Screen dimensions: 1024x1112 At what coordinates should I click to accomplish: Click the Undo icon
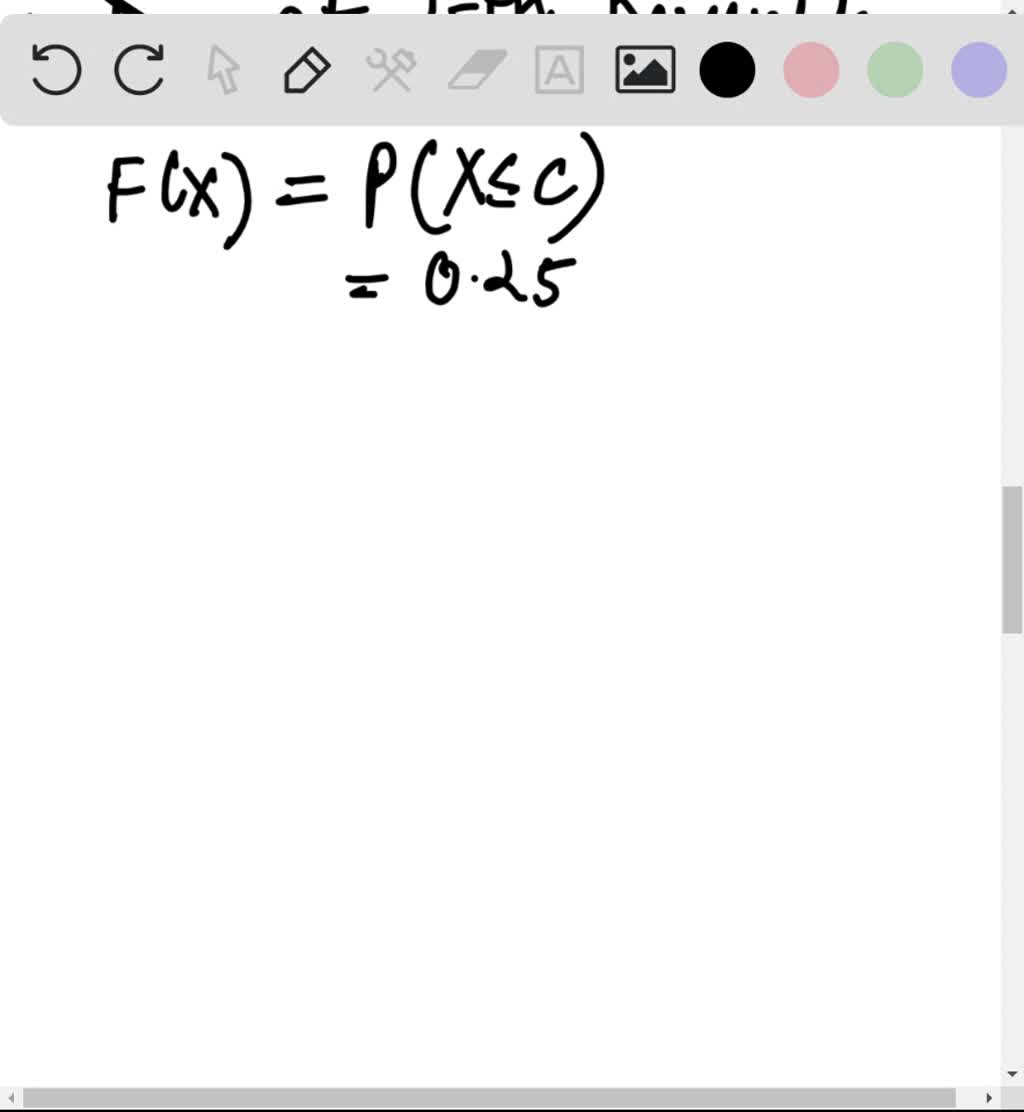coord(55,70)
